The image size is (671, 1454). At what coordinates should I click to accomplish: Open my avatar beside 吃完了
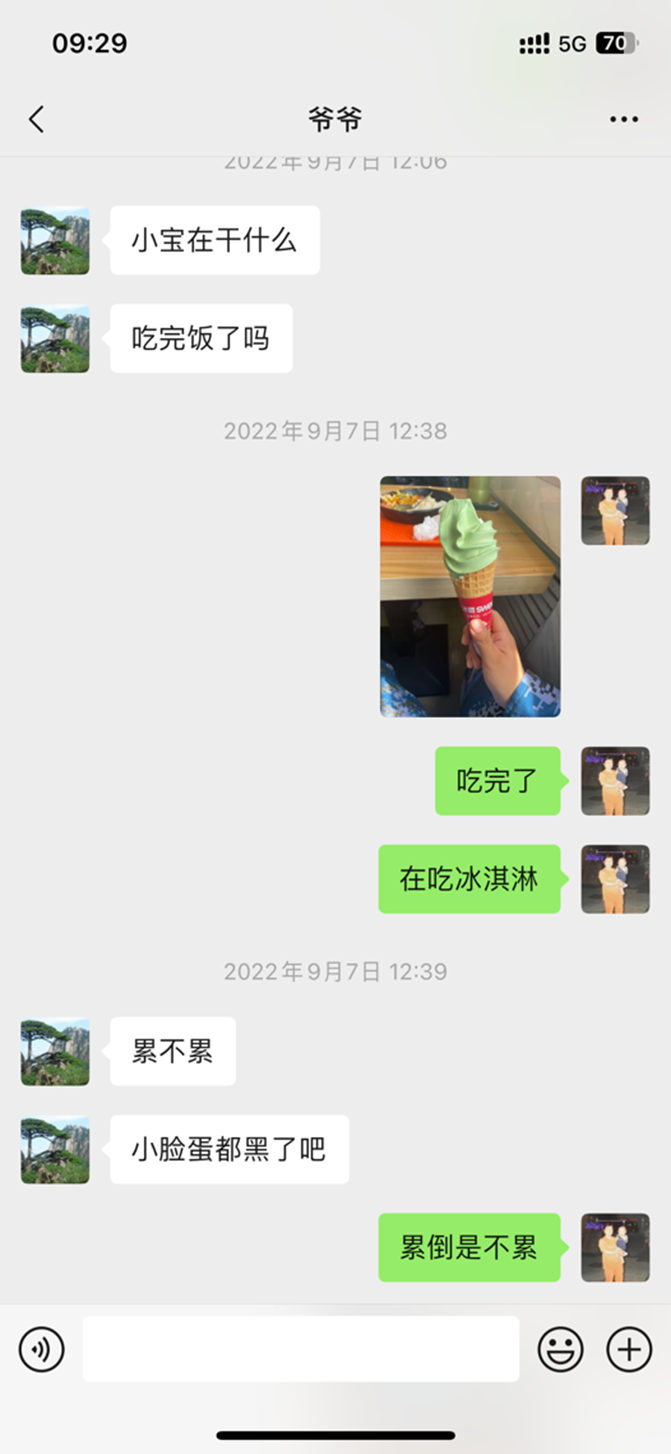pyautogui.click(x=615, y=781)
